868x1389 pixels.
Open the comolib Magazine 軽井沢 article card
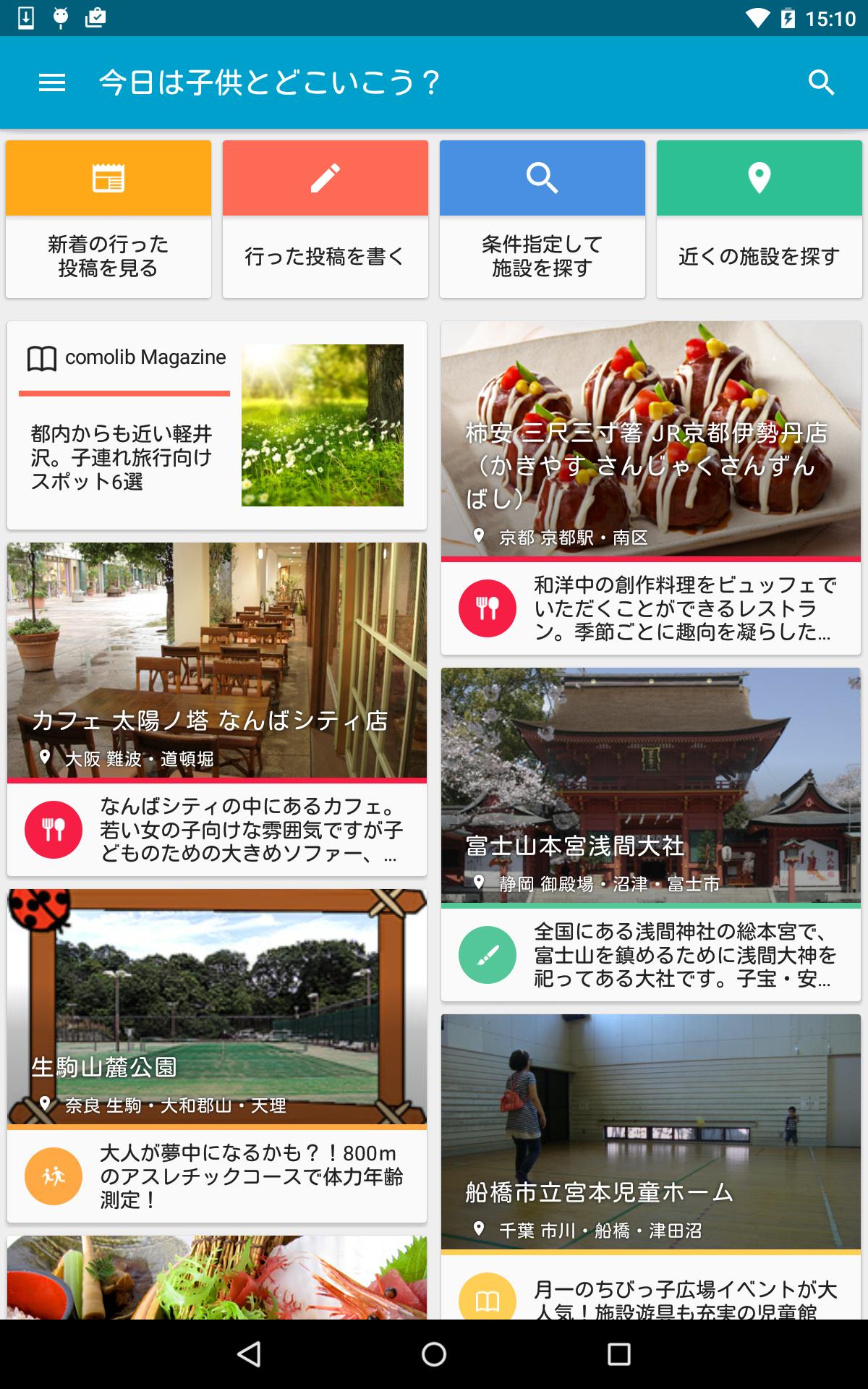[217, 425]
